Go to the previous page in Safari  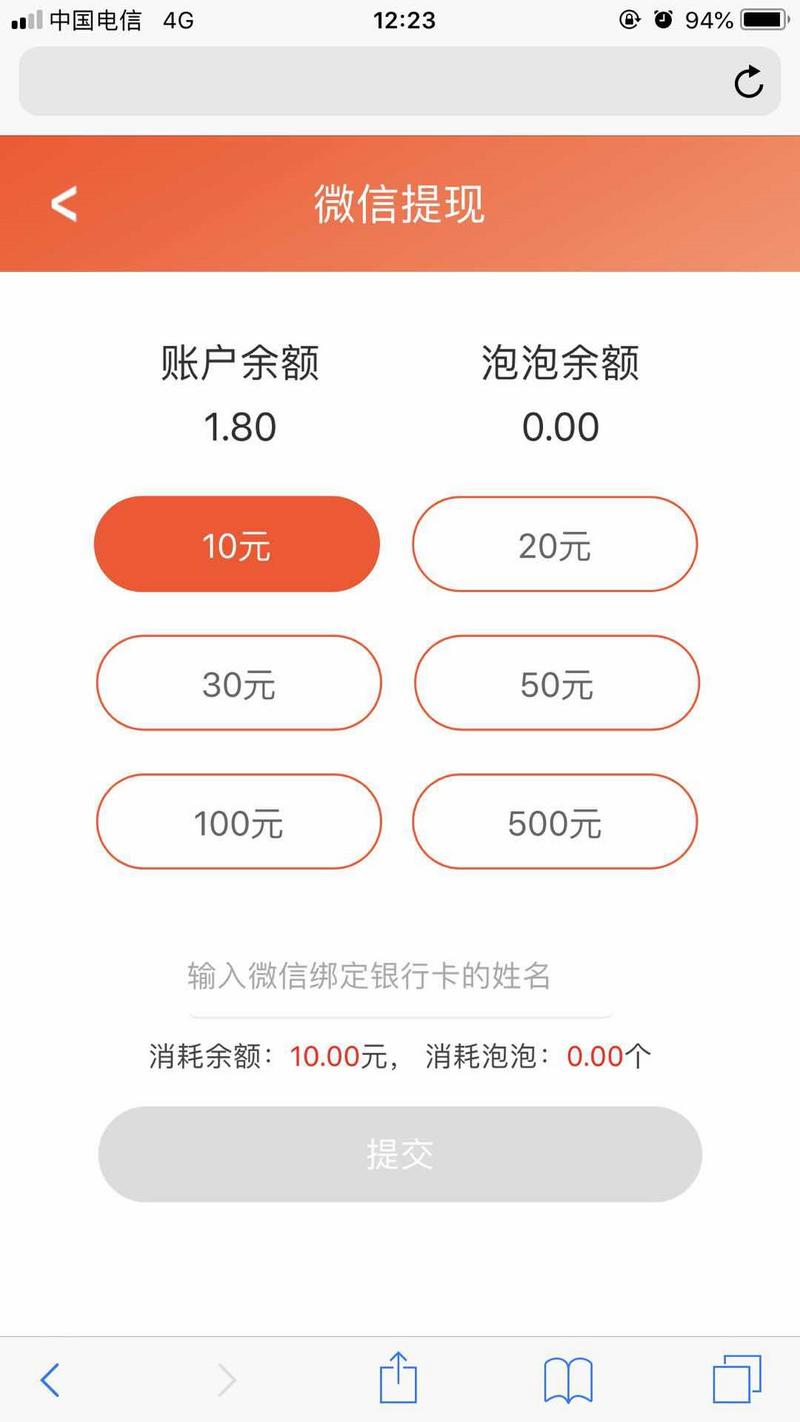(50, 1380)
